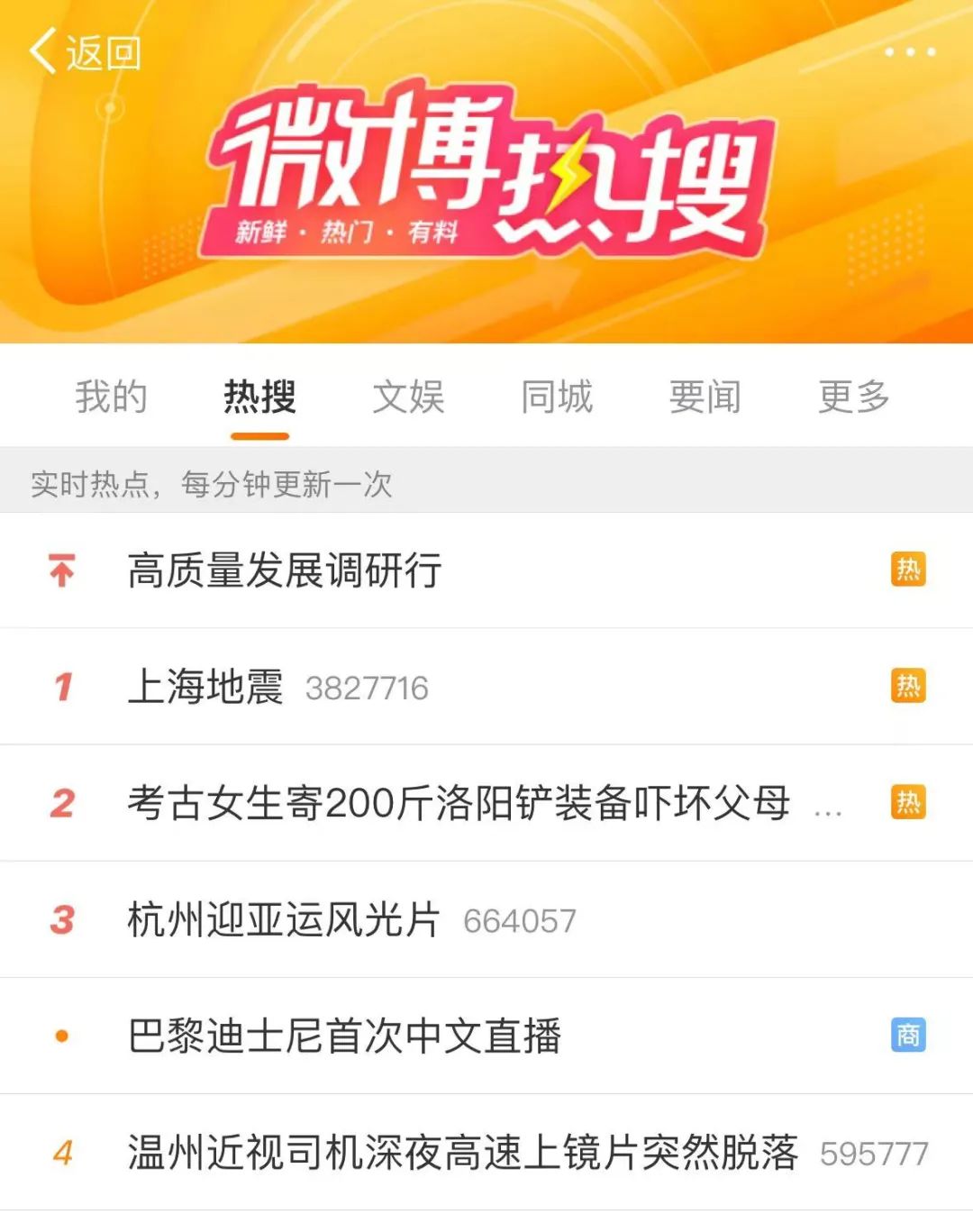The image size is (973, 1232).
Task: Open trending topic 上海地震
Action: [205, 687]
